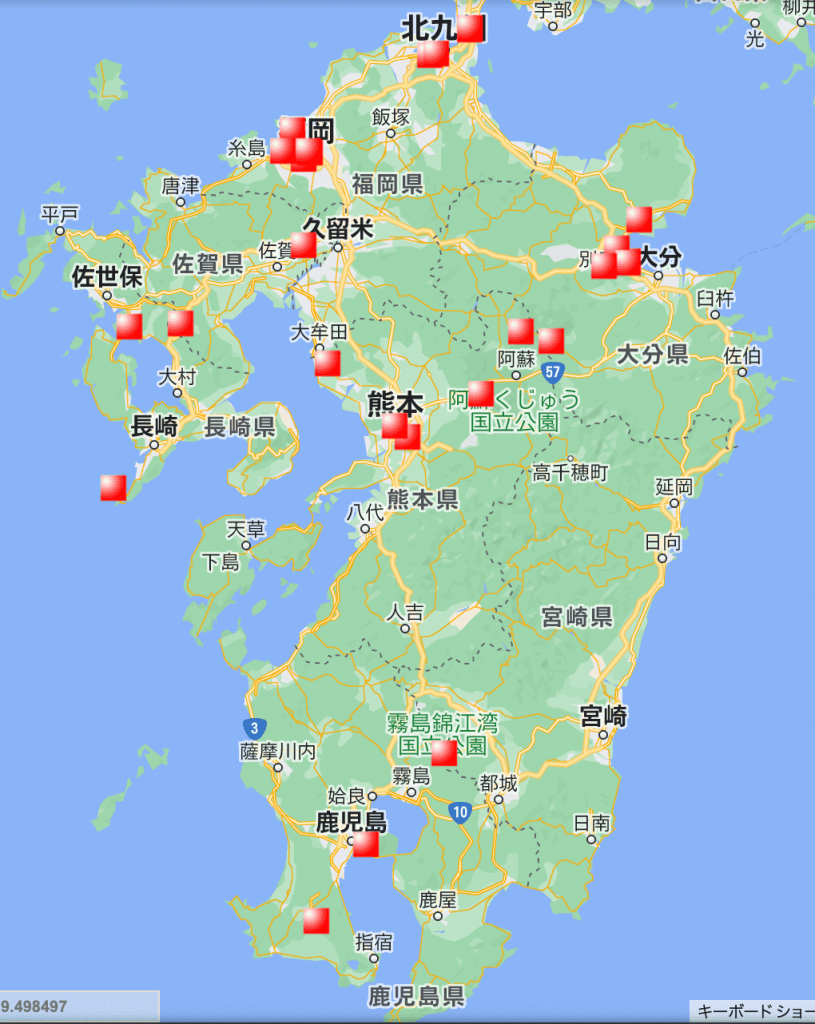Open the red marker near Omuta
Image resolution: width=815 pixels, height=1024 pixels.
(x=327, y=363)
